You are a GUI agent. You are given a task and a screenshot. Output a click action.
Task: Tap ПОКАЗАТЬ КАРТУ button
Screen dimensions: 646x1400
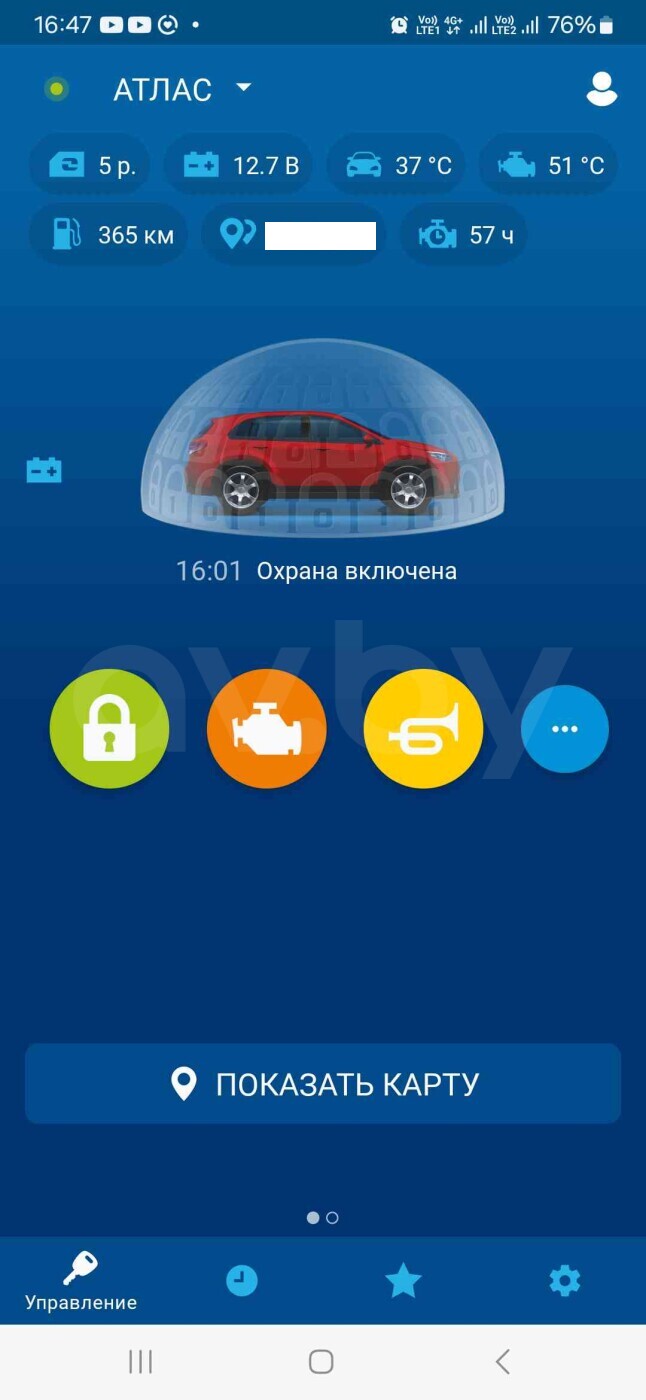323,1084
